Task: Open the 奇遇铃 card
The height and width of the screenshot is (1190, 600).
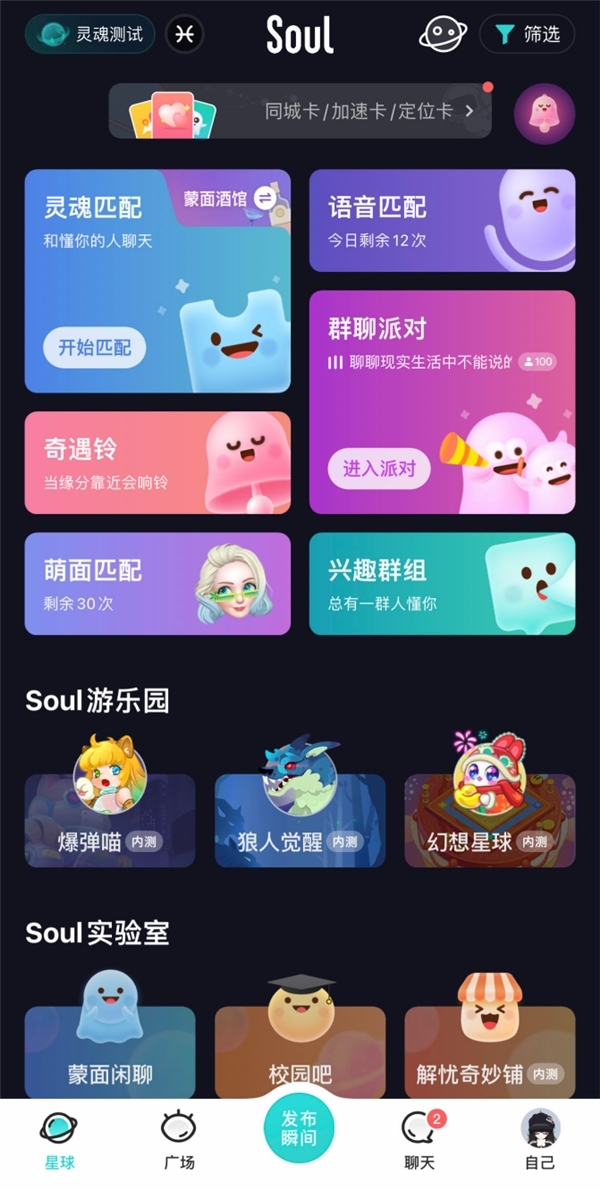Action: [x=157, y=463]
